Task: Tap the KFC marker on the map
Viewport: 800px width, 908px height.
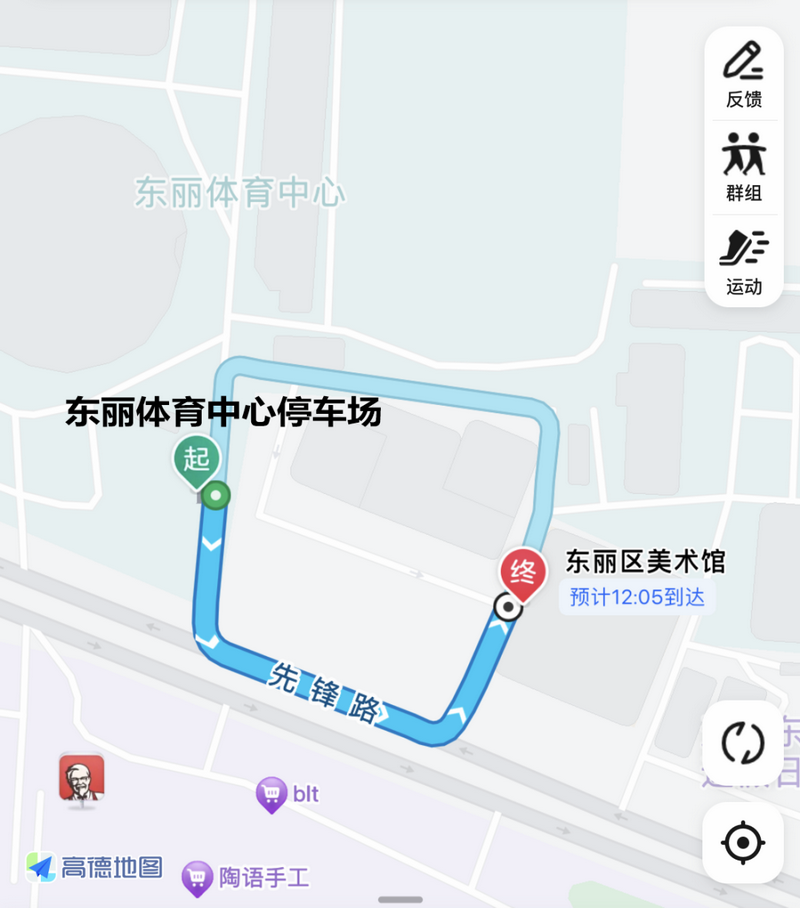Action: point(82,777)
